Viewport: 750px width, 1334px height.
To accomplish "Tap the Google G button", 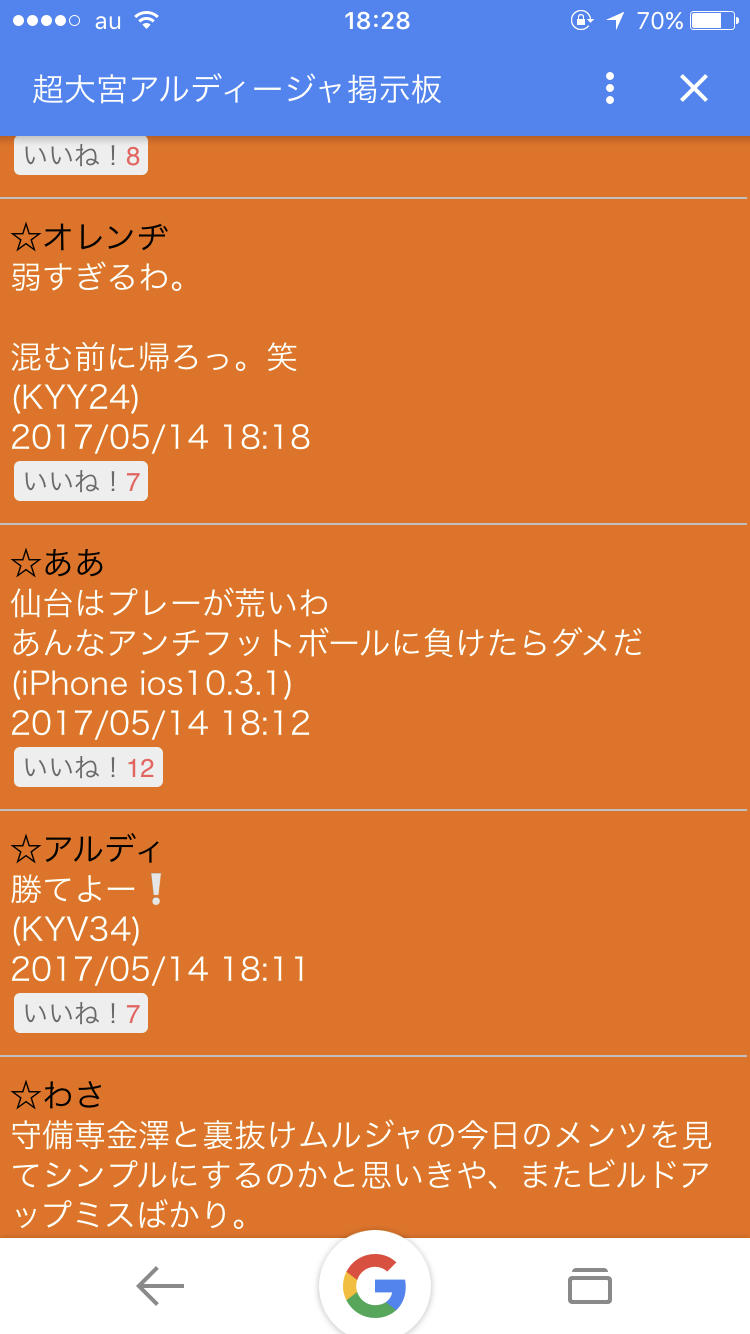I will (375, 1286).
